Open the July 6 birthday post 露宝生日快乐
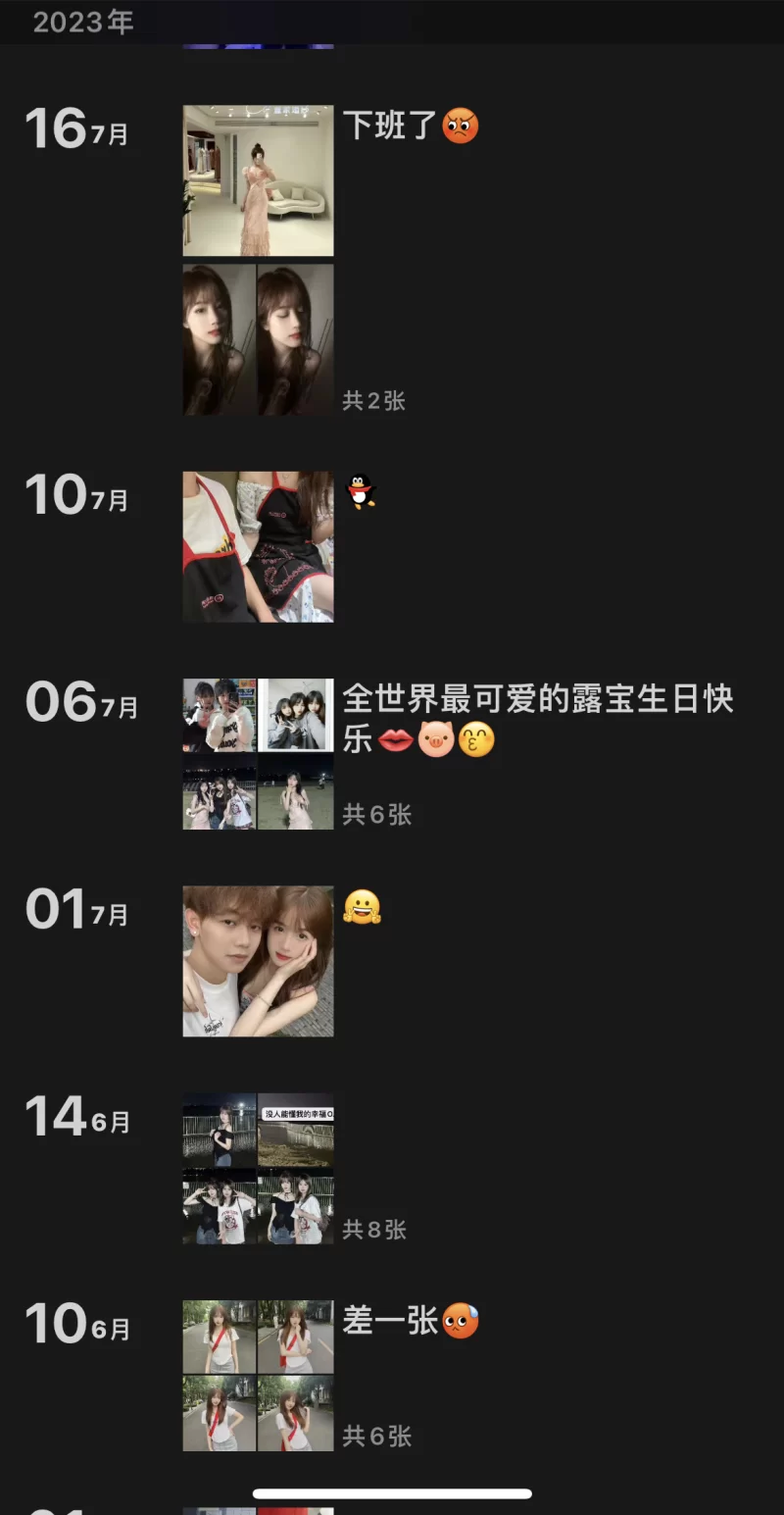784x1515 pixels. [x=258, y=754]
